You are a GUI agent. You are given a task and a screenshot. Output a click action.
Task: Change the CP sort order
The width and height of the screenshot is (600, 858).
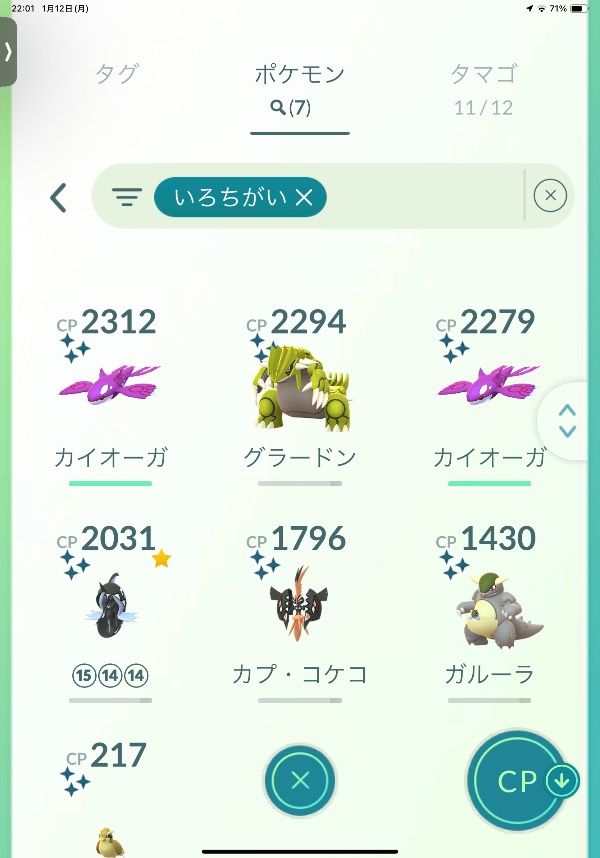(520, 781)
